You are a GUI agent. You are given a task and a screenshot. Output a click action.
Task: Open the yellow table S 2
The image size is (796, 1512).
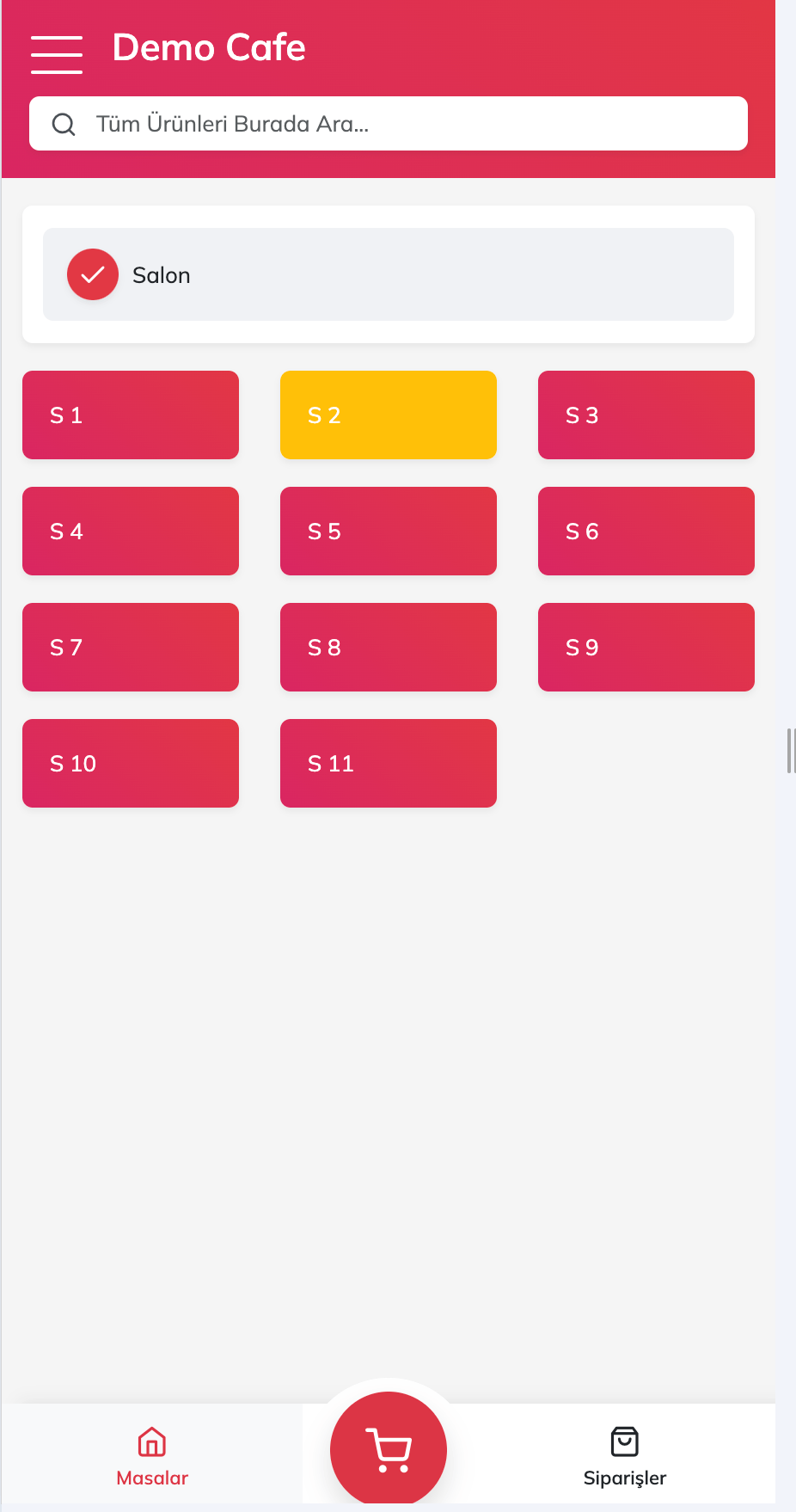pyautogui.click(x=389, y=415)
